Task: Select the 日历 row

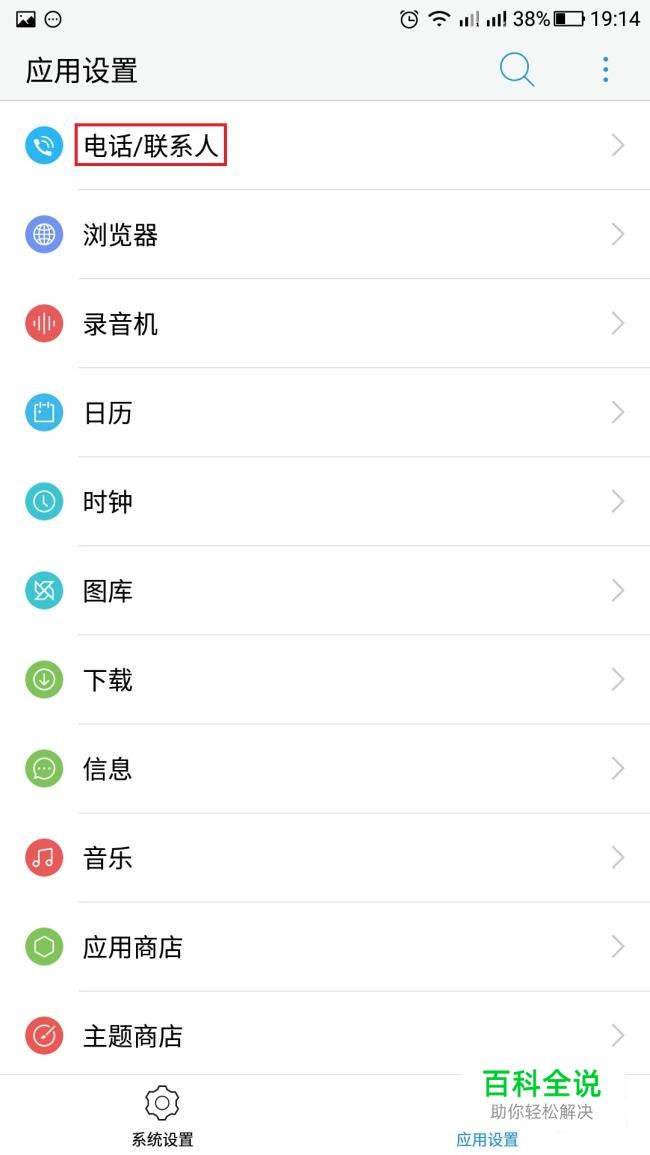Action: click(325, 412)
